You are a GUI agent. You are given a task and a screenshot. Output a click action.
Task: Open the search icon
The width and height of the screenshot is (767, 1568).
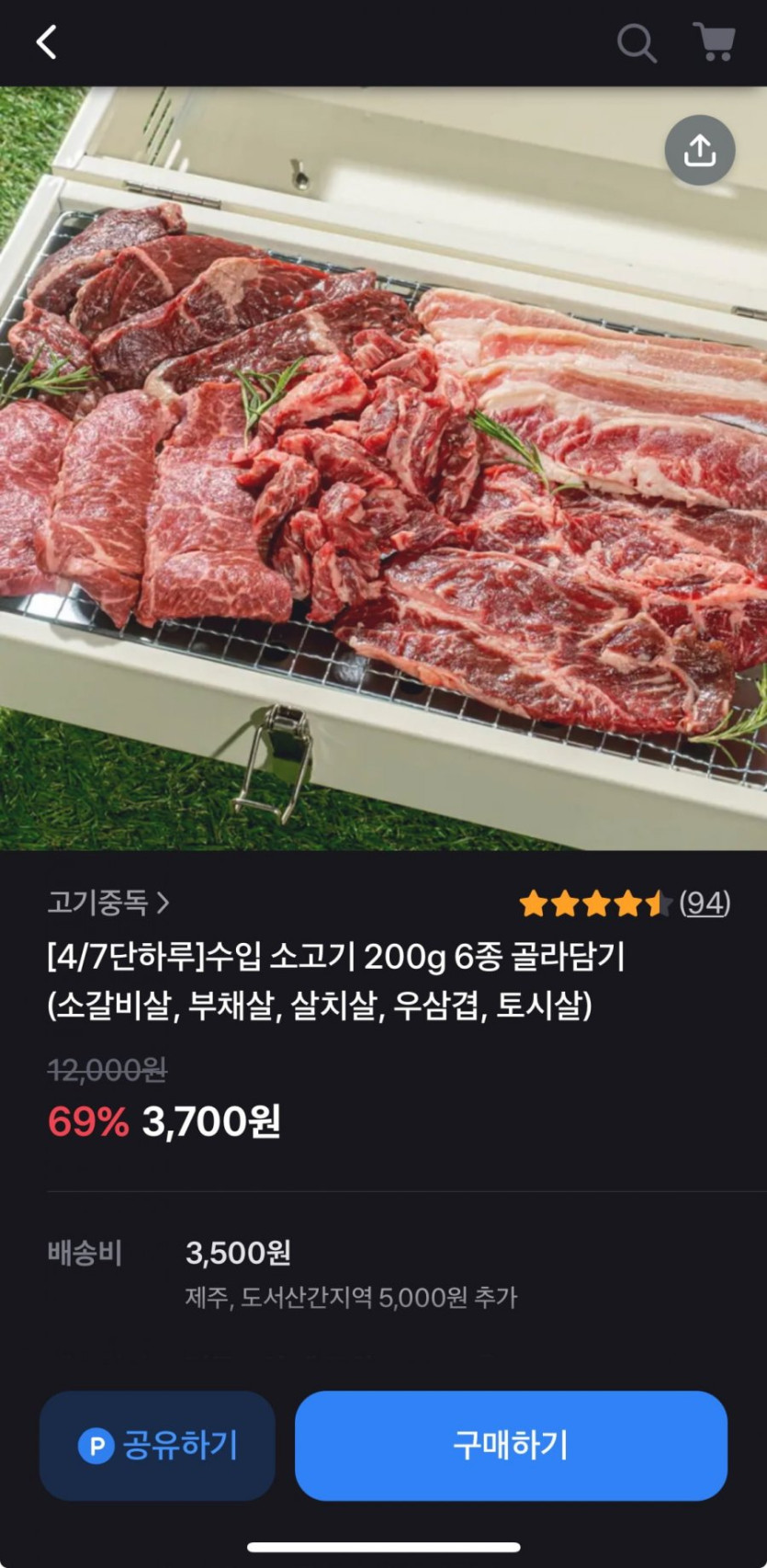(636, 43)
